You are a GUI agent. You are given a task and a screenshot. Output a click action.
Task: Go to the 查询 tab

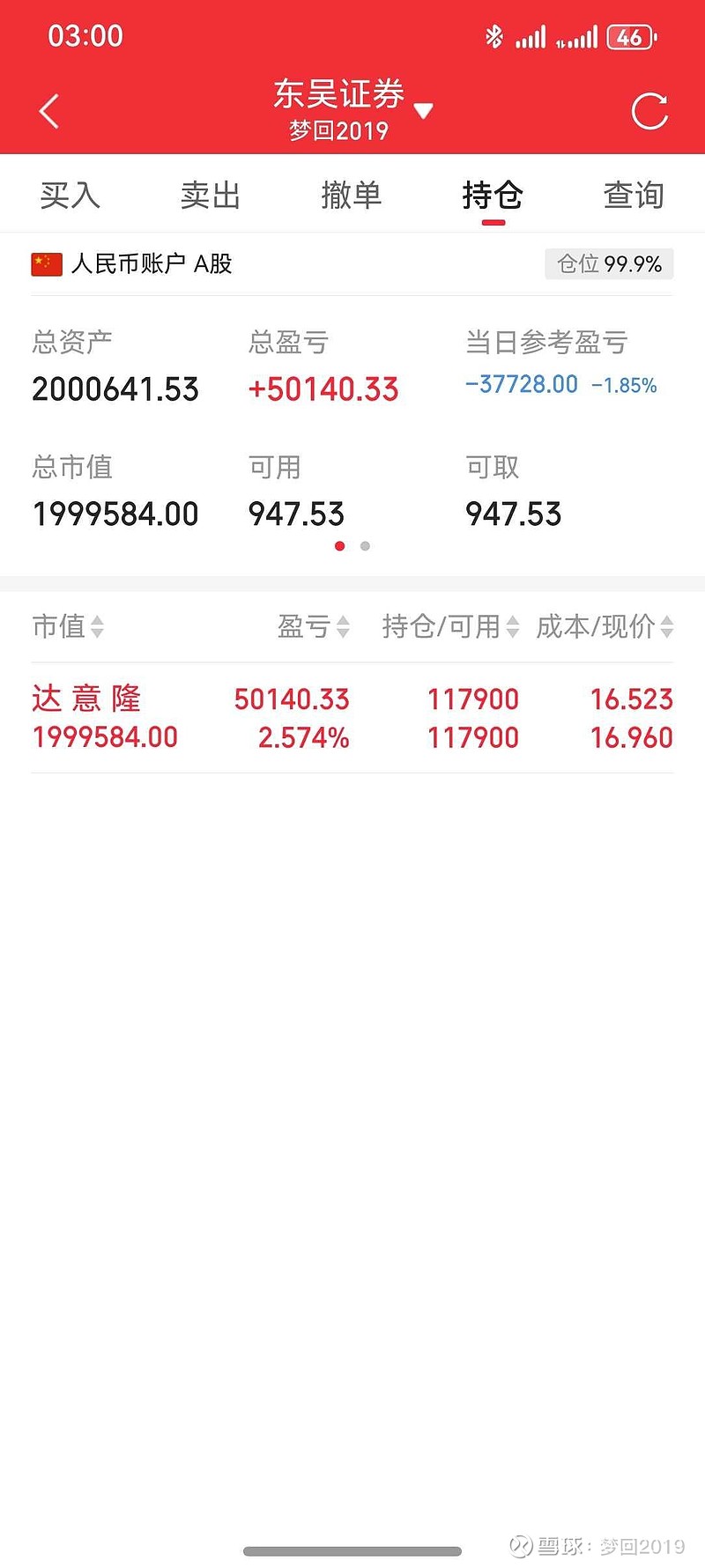click(634, 195)
